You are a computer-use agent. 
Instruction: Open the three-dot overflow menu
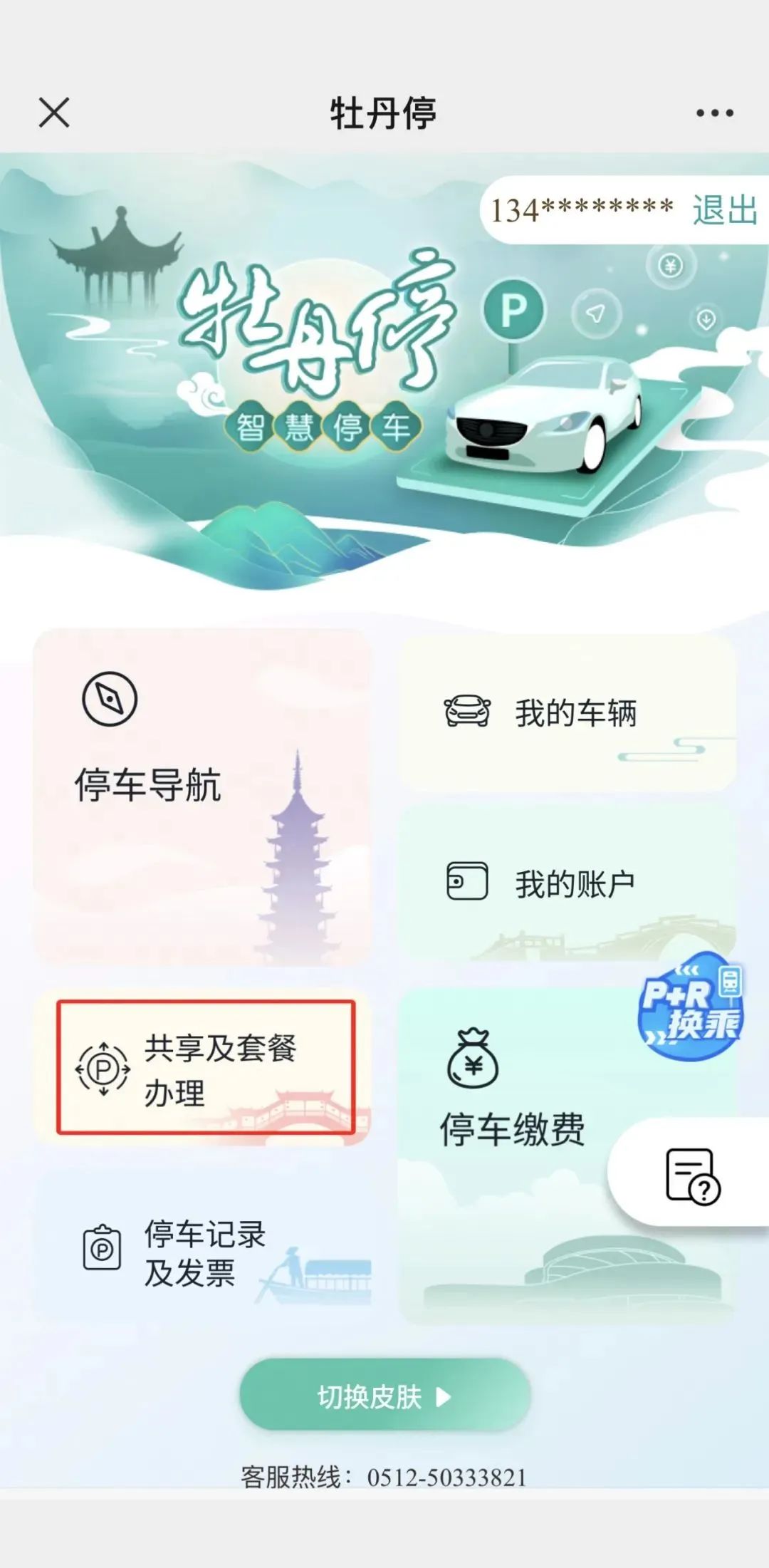(x=714, y=113)
